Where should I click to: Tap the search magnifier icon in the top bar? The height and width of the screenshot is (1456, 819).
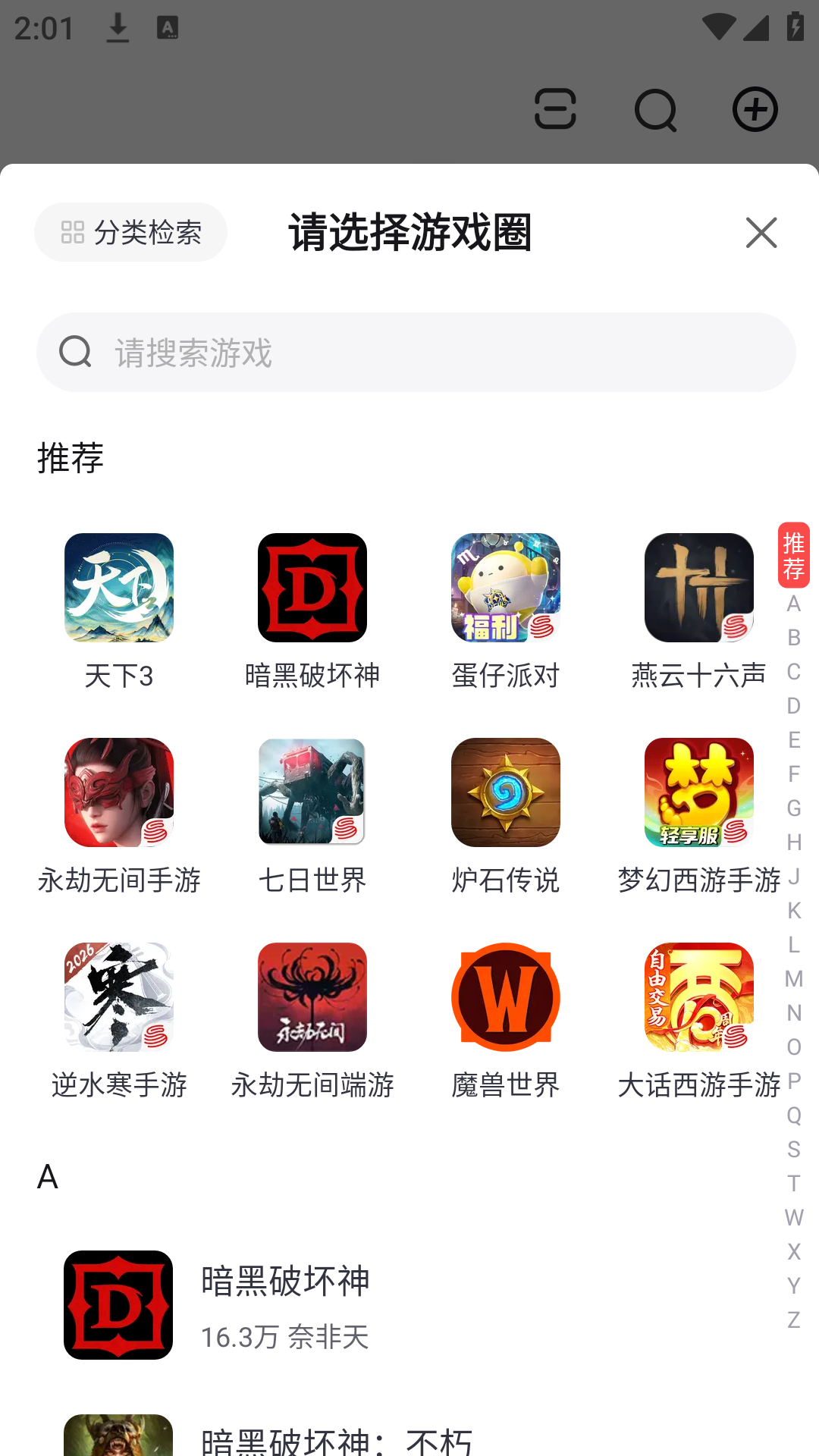pos(655,109)
